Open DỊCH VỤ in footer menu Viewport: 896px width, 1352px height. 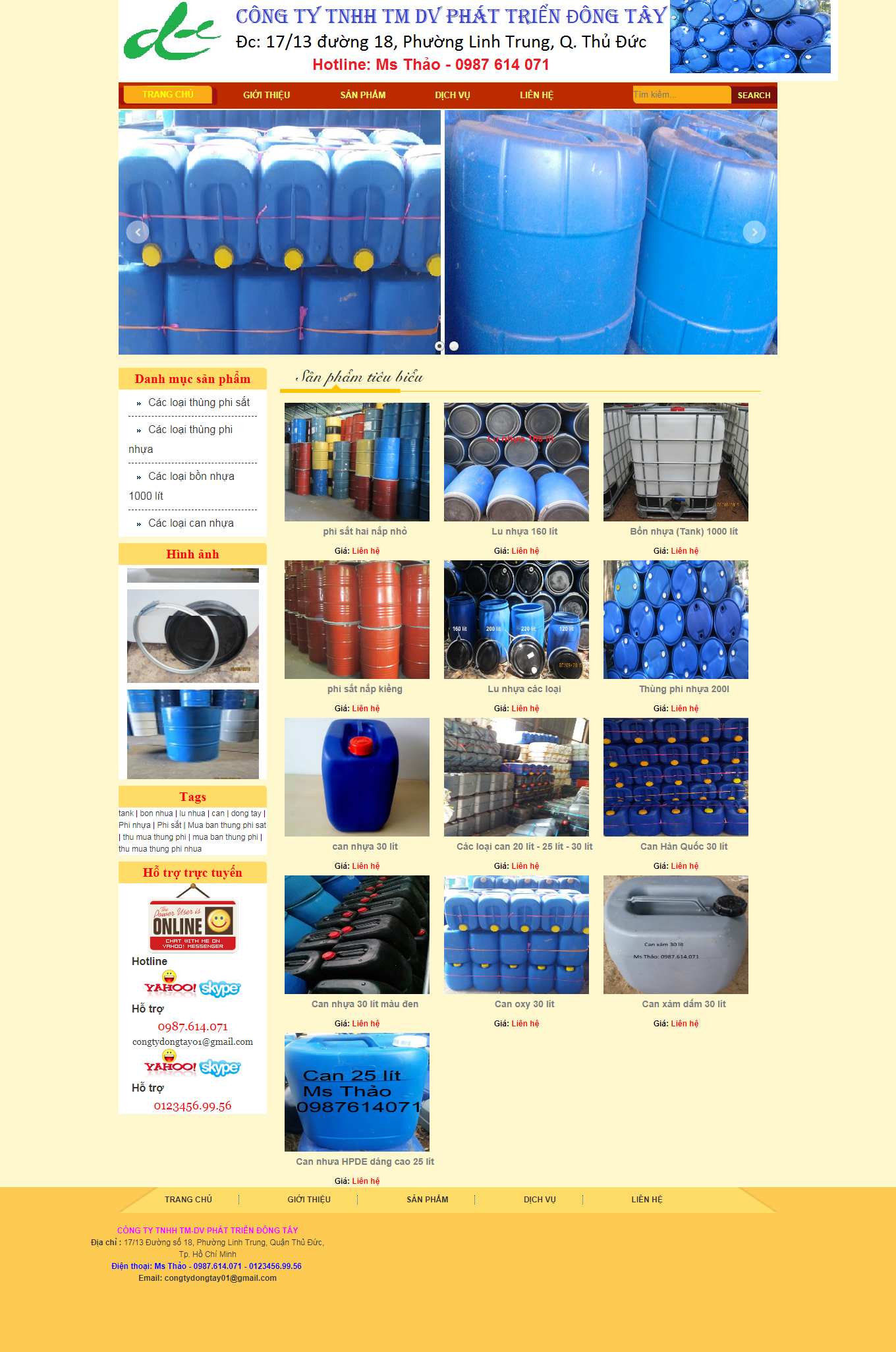coord(540,1199)
